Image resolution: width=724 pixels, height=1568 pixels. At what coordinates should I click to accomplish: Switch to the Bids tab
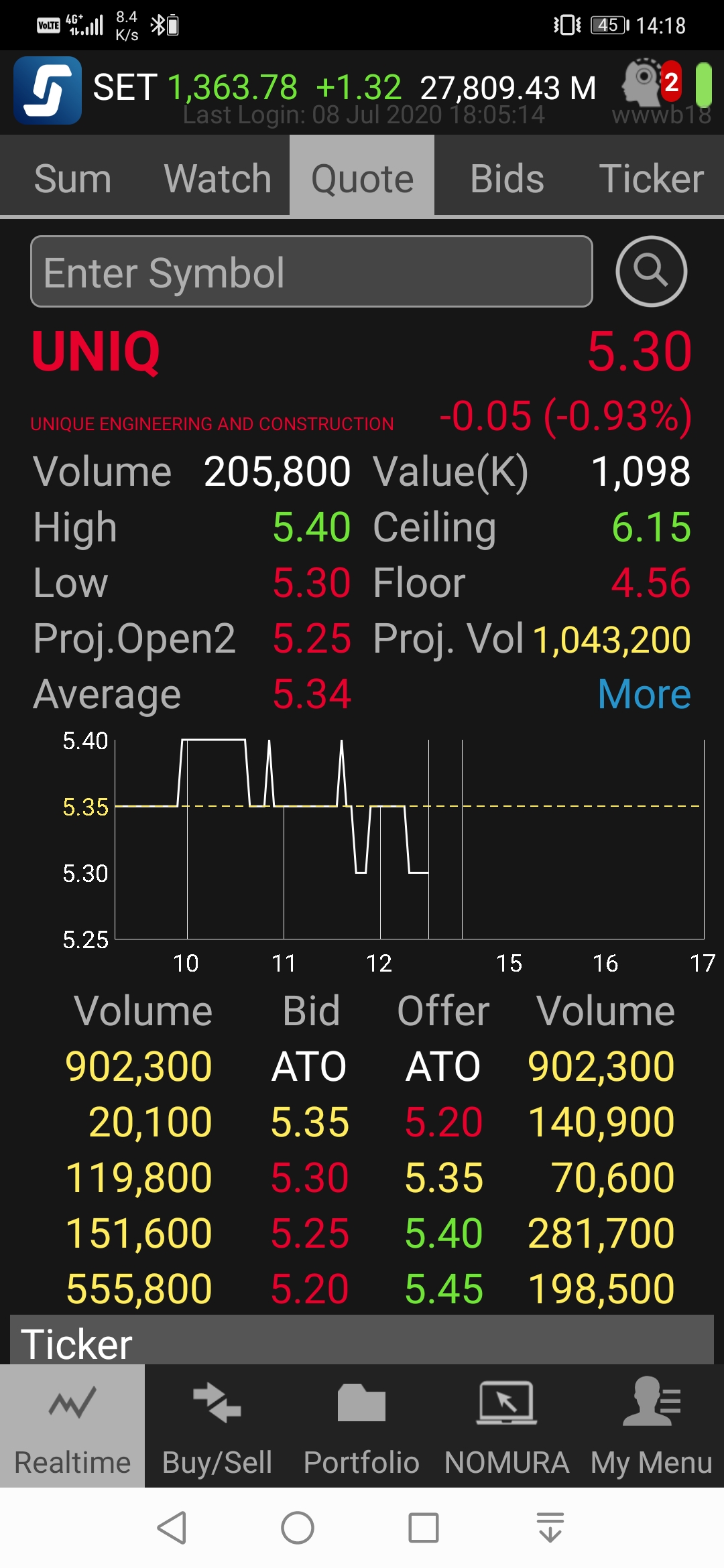(x=507, y=178)
